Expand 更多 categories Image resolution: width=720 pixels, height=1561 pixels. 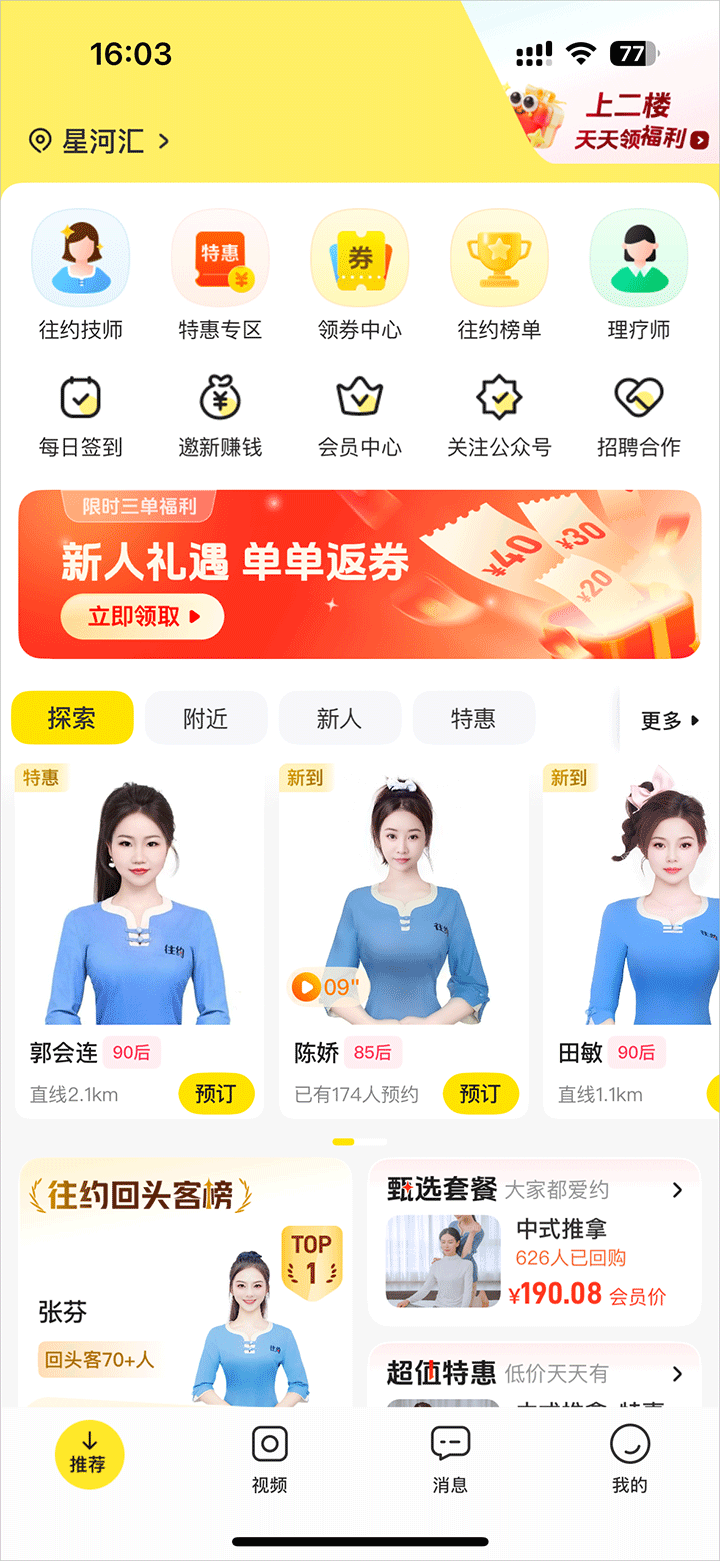pos(668,720)
